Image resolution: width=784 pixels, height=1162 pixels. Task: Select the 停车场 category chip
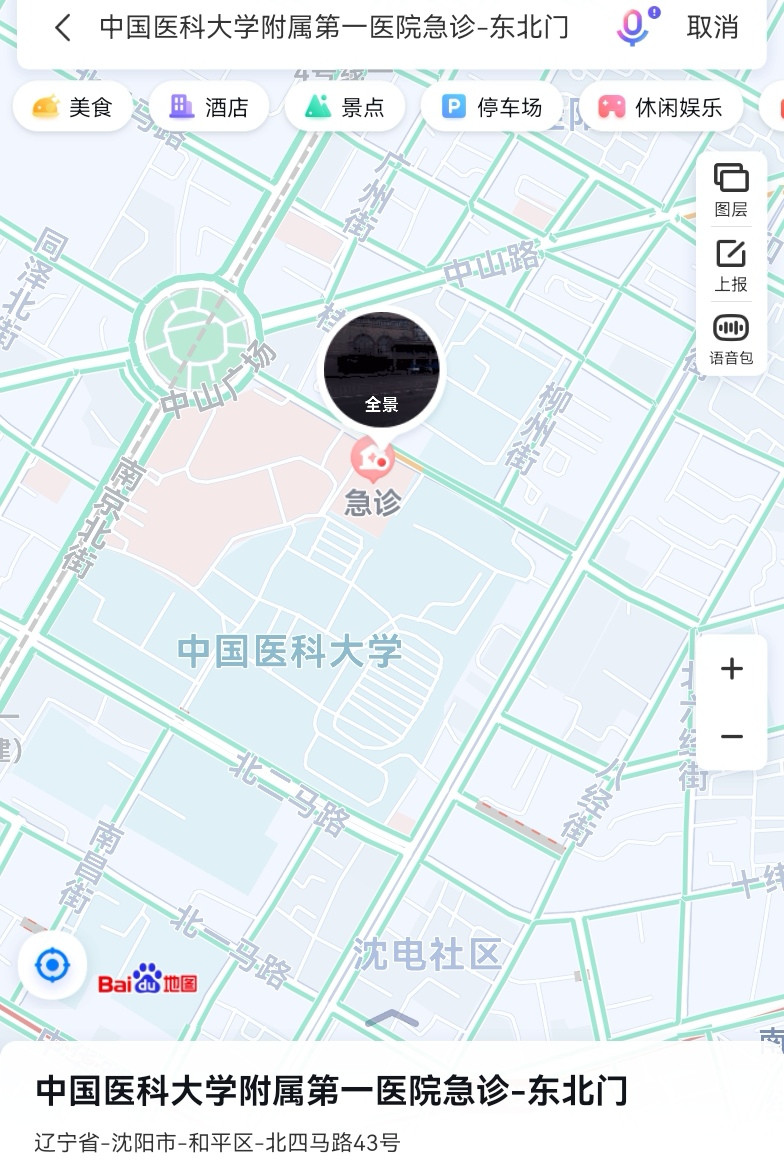[x=492, y=107]
